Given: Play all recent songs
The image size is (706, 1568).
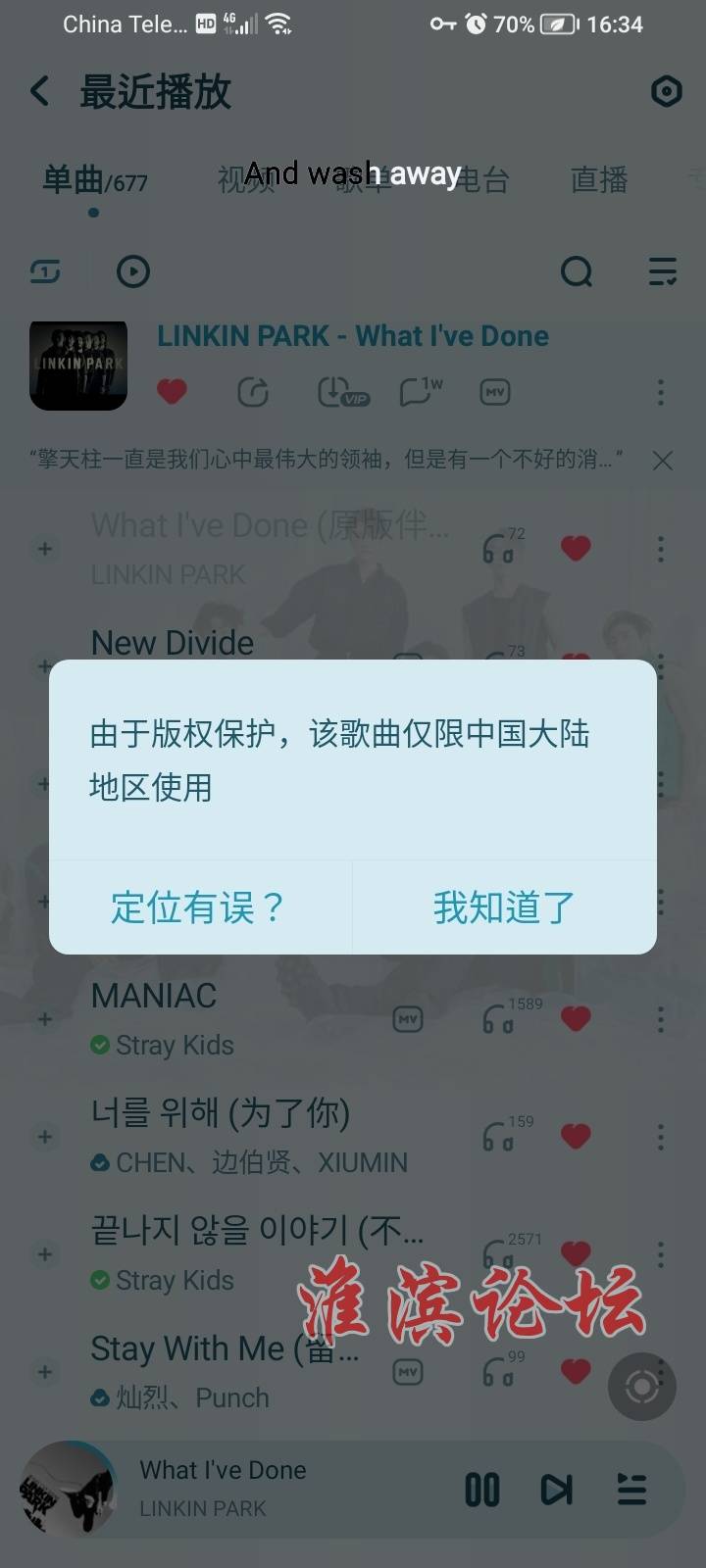Looking at the screenshot, I should click(x=133, y=271).
